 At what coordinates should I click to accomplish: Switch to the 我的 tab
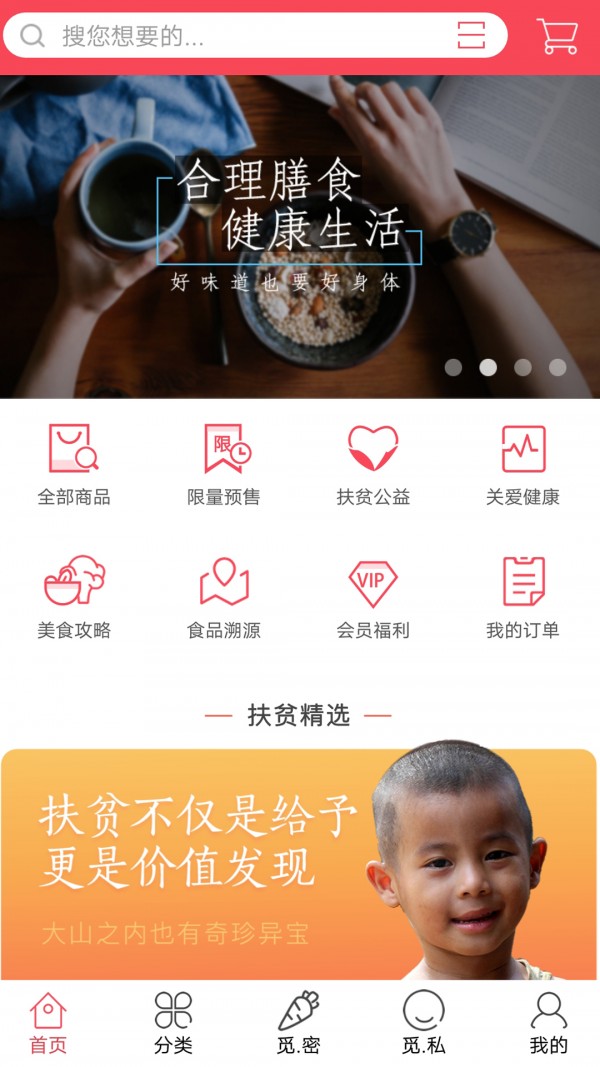548,1023
